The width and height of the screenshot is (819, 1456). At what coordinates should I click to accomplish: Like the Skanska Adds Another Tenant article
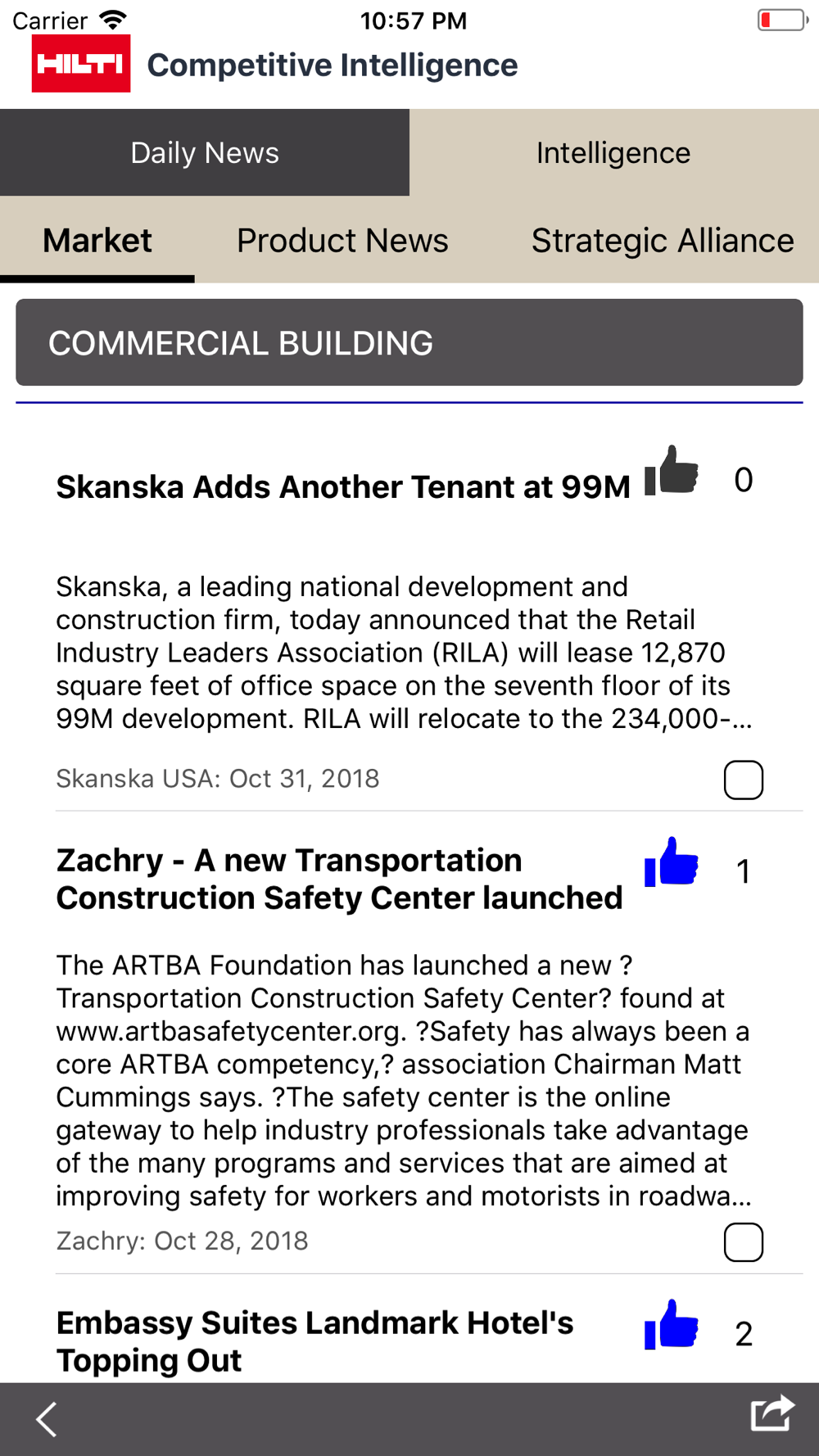[x=671, y=471]
